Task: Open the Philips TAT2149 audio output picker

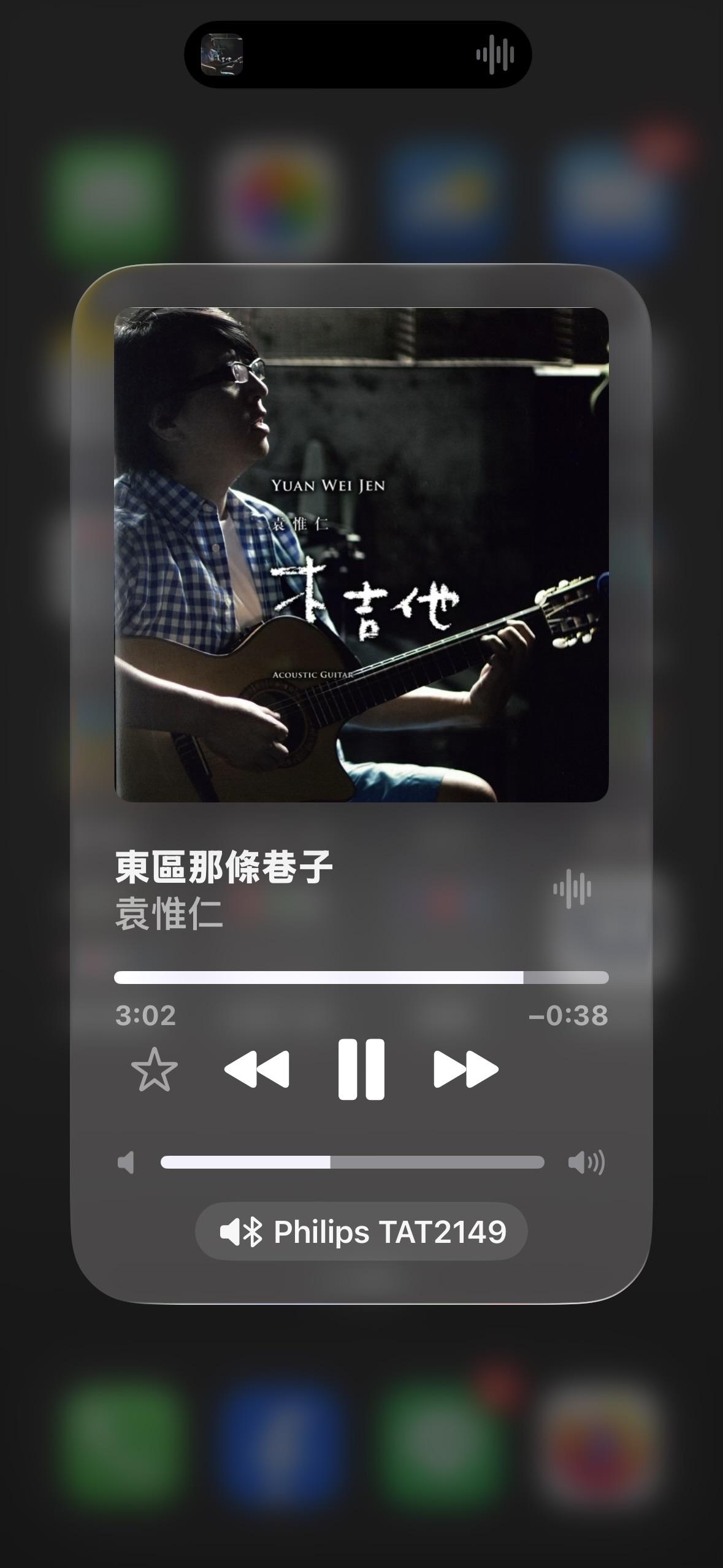Action: tap(361, 1231)
